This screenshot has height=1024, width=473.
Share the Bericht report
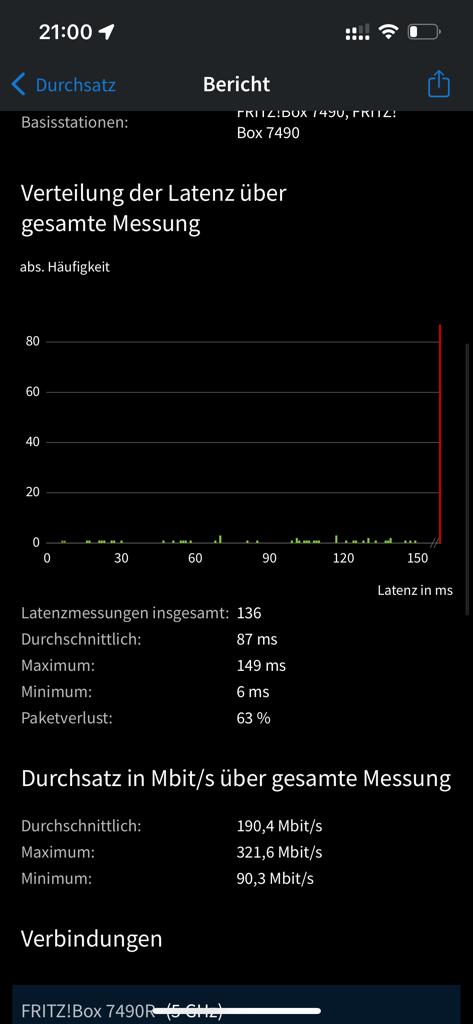click(438, 84)
